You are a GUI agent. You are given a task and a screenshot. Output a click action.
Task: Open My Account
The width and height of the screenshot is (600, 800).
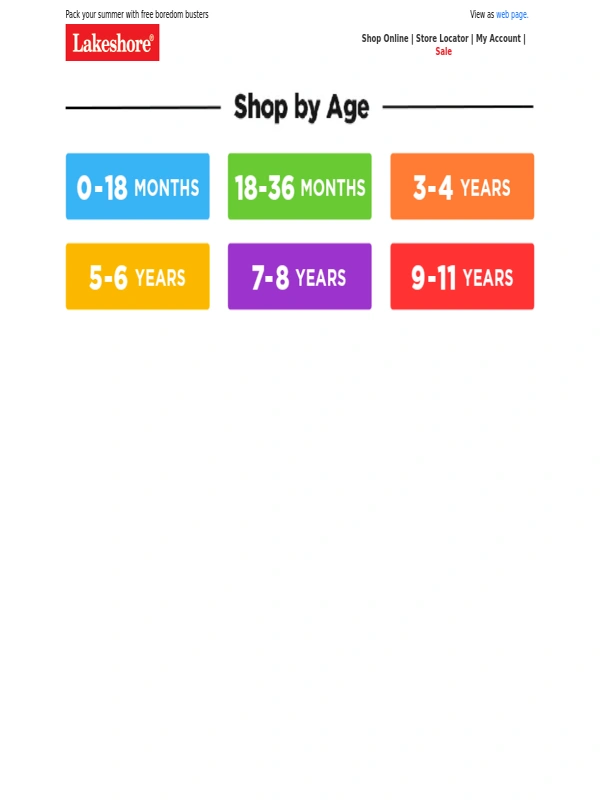coord(498,39)
